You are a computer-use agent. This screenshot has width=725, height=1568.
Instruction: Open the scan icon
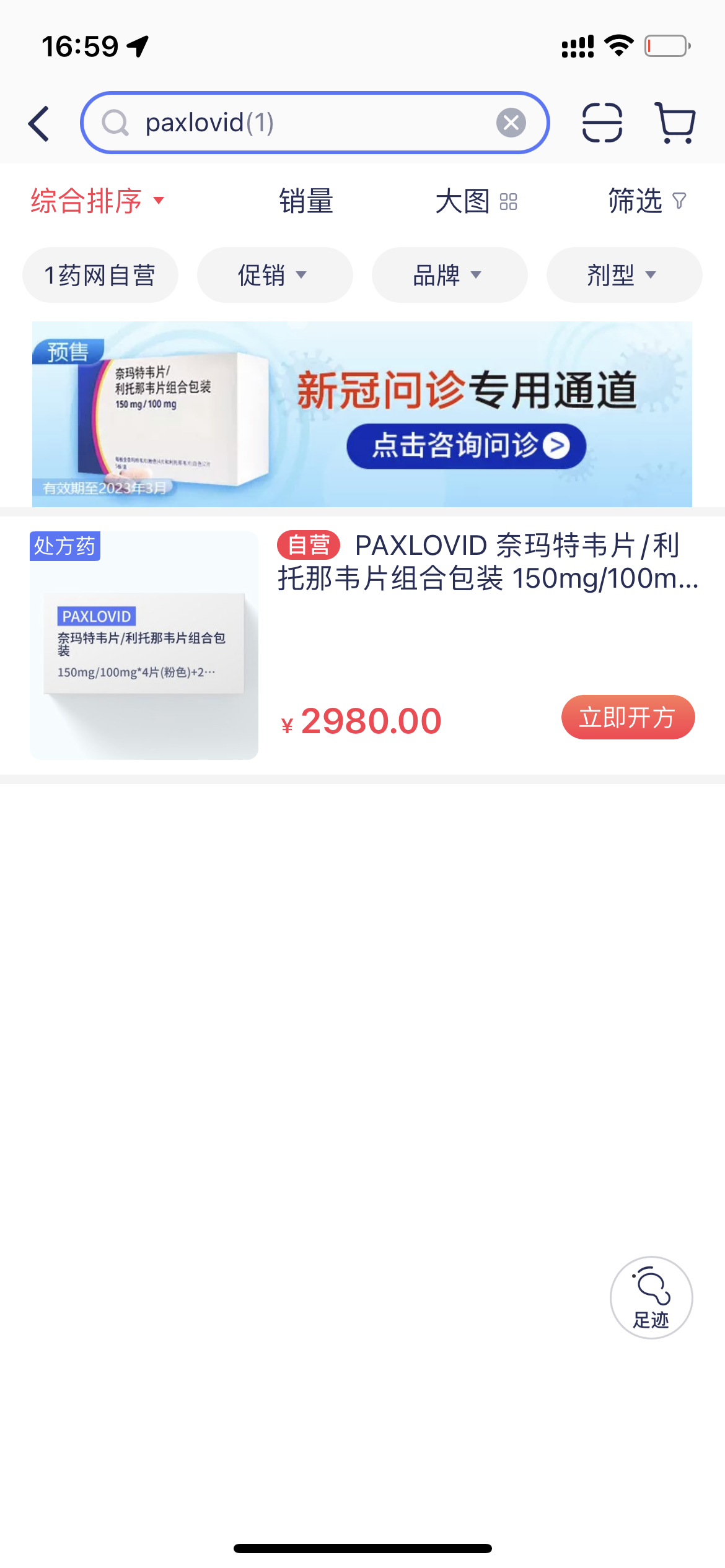point(602,123)
